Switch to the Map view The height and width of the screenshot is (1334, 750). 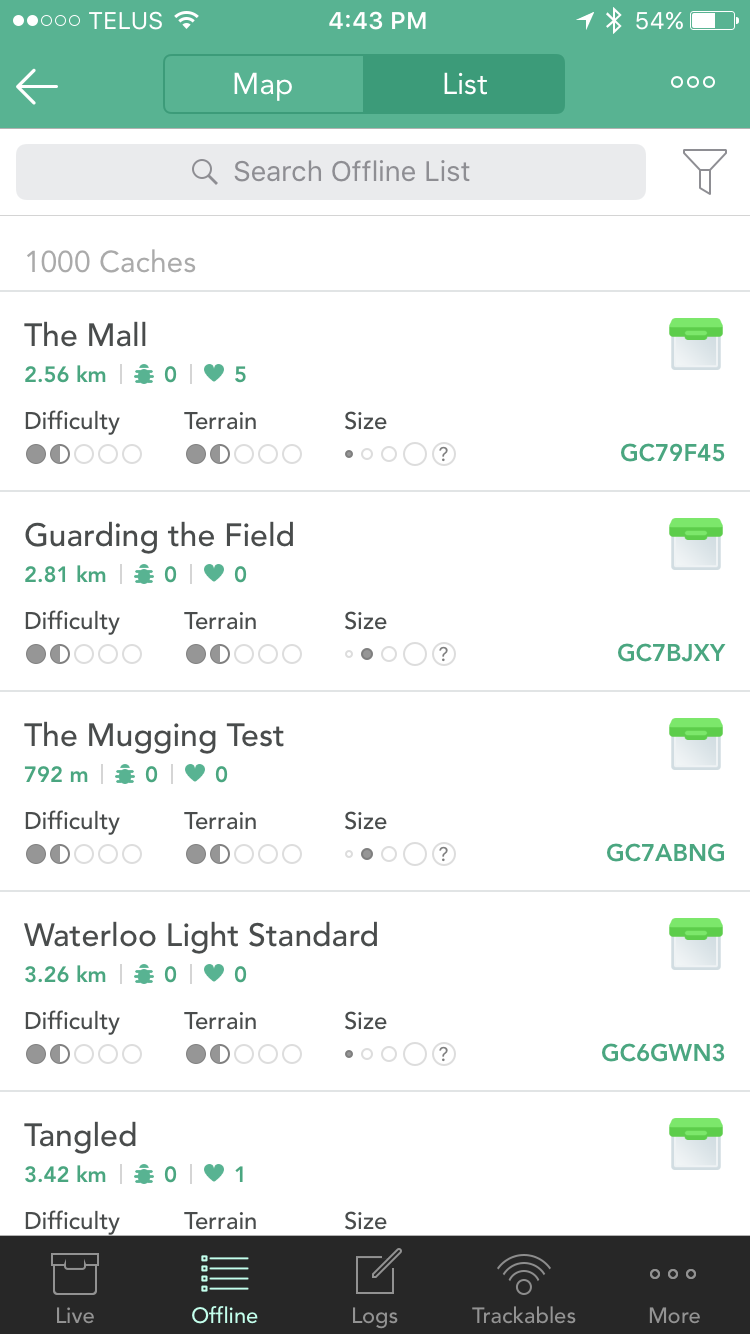point(263,84)
